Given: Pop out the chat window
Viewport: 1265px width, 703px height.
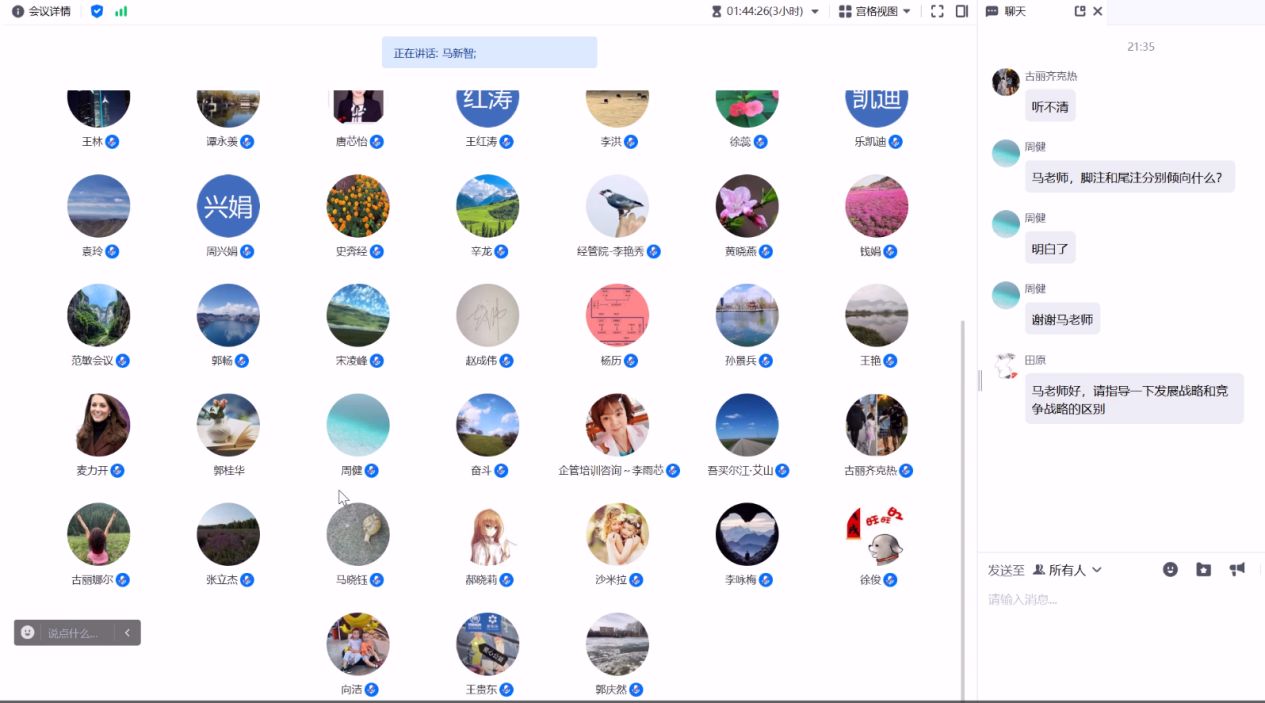Looking at the screenshot, I should [1080, 11].
